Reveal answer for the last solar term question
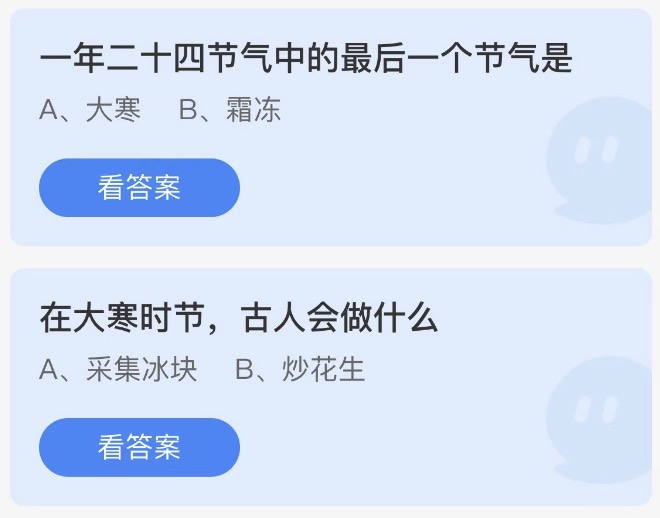 (139, 188)
